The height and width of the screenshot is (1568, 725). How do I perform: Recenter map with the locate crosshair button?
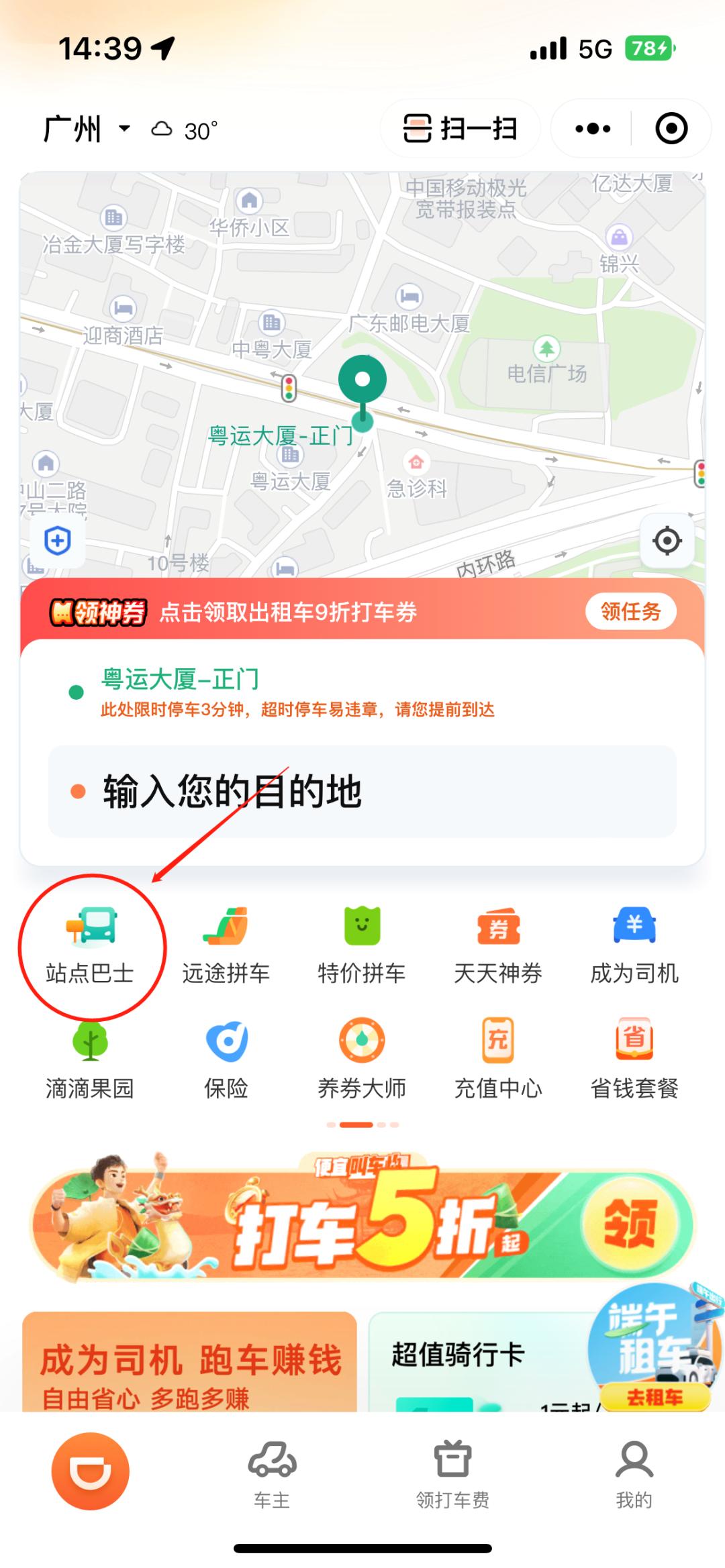click(667, 541)
